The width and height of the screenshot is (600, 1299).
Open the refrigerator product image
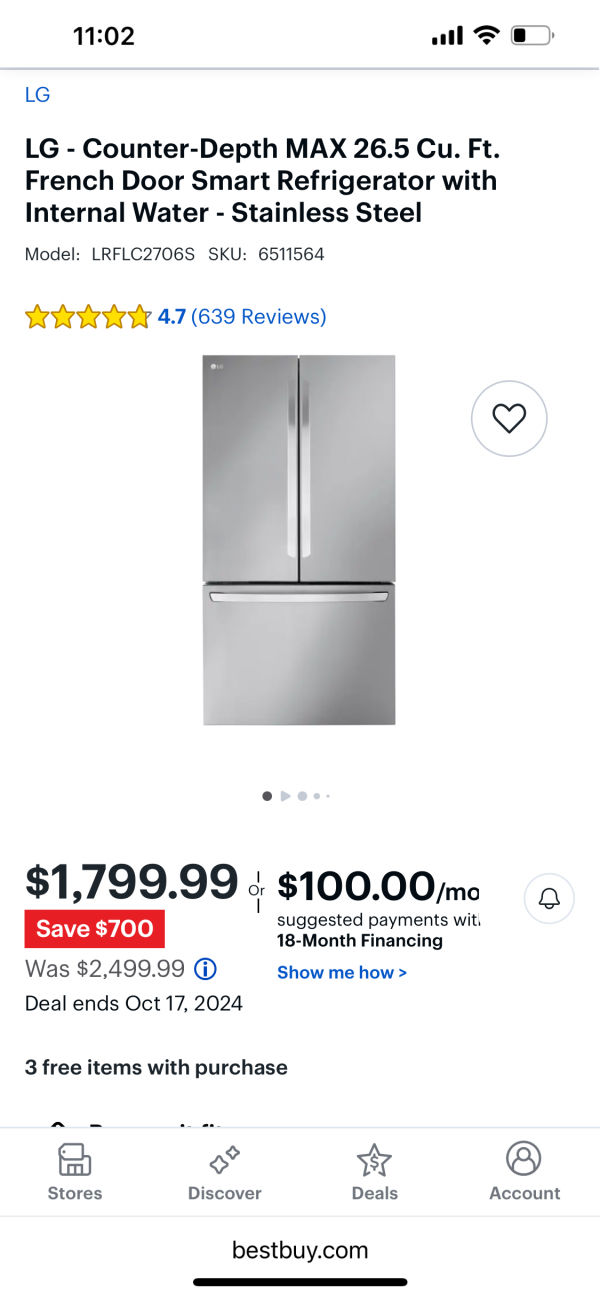[x=299, y=540]
